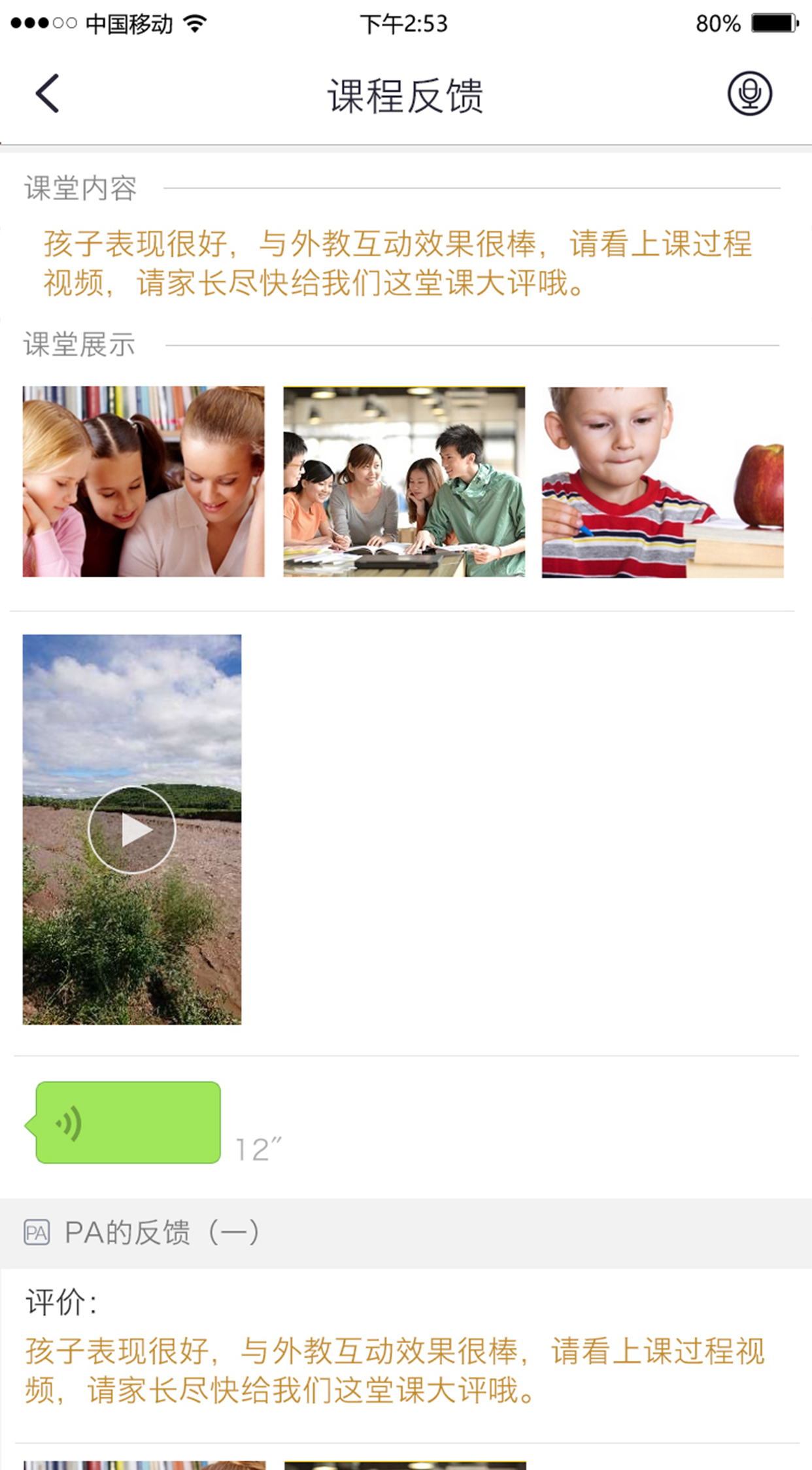Image resolution: width=812 pixels, height=1470 pixels.
Task: View the photo of students studying together
Action: (404, 482)
